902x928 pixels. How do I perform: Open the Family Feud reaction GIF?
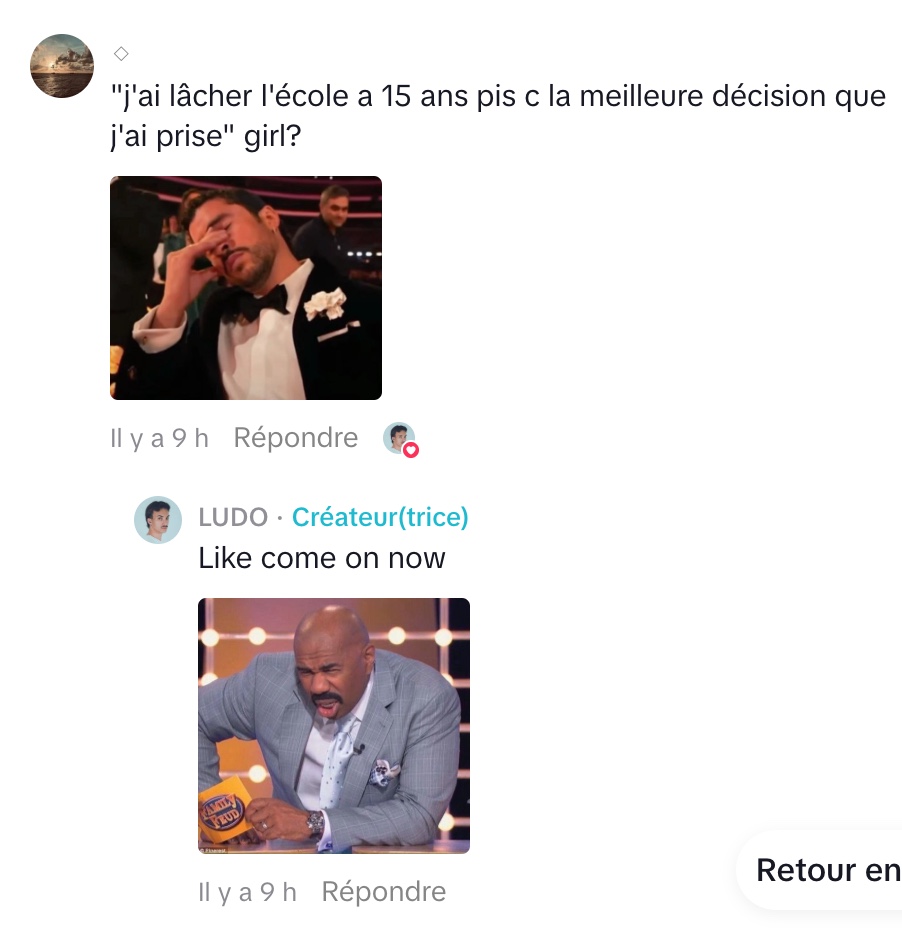(334, 725)
